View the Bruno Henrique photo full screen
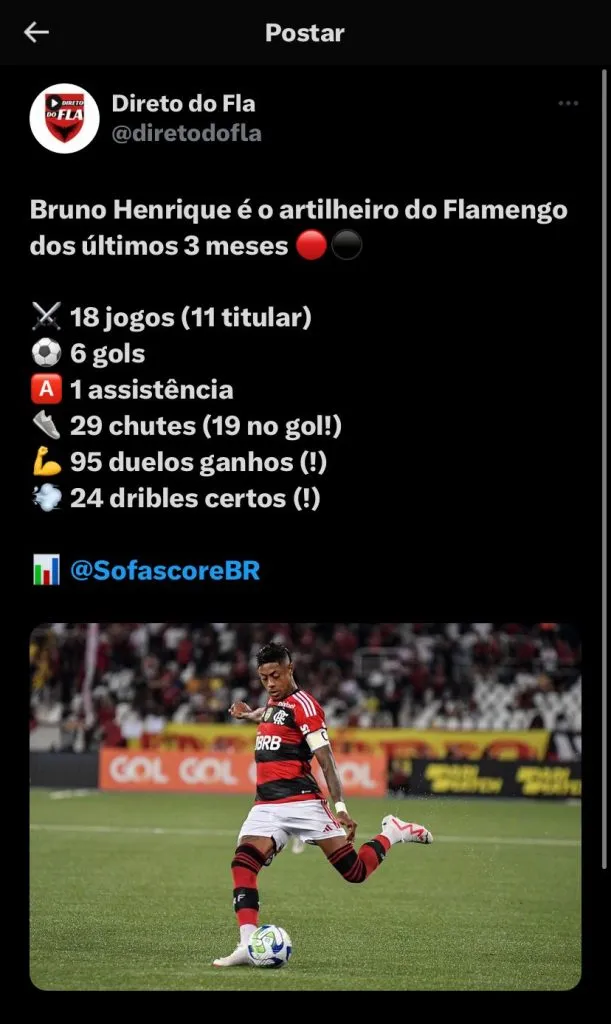 [305, 806]
